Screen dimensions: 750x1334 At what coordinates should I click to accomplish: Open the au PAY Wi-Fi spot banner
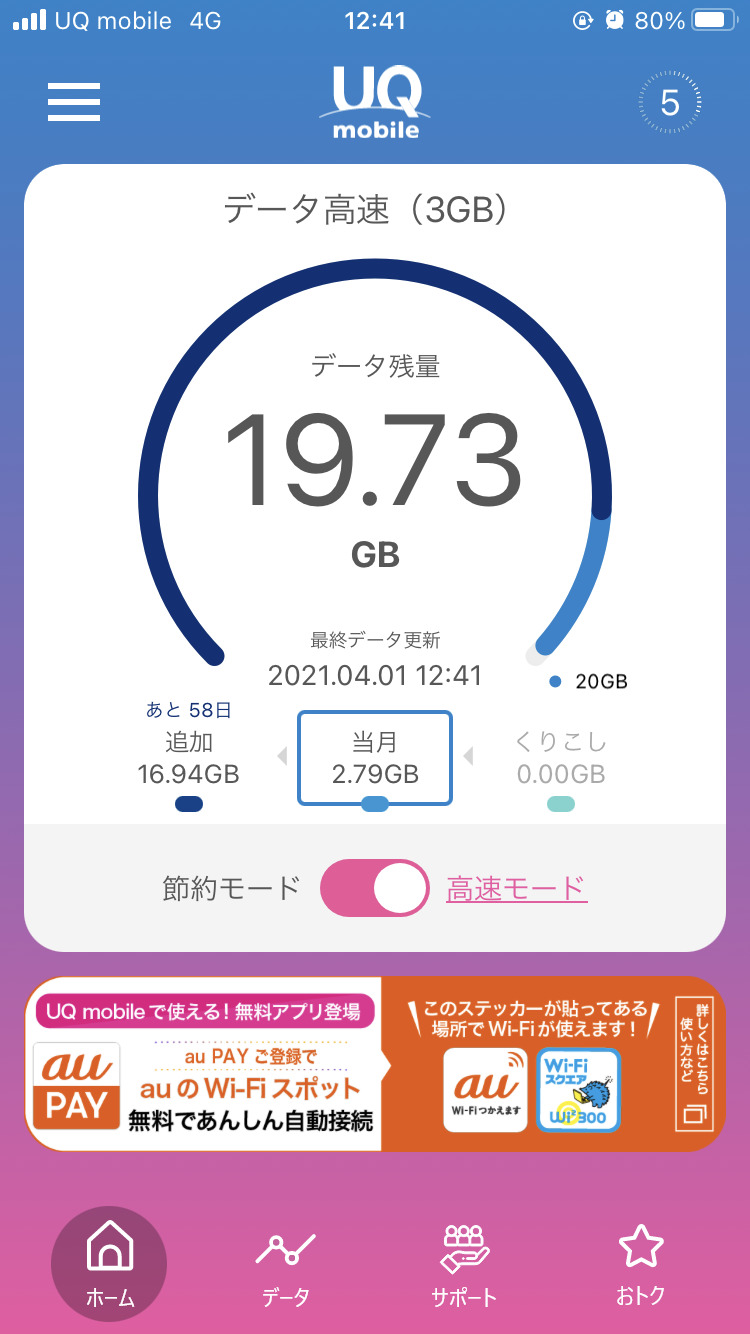pyautogui.click(x=375, y=1064)
